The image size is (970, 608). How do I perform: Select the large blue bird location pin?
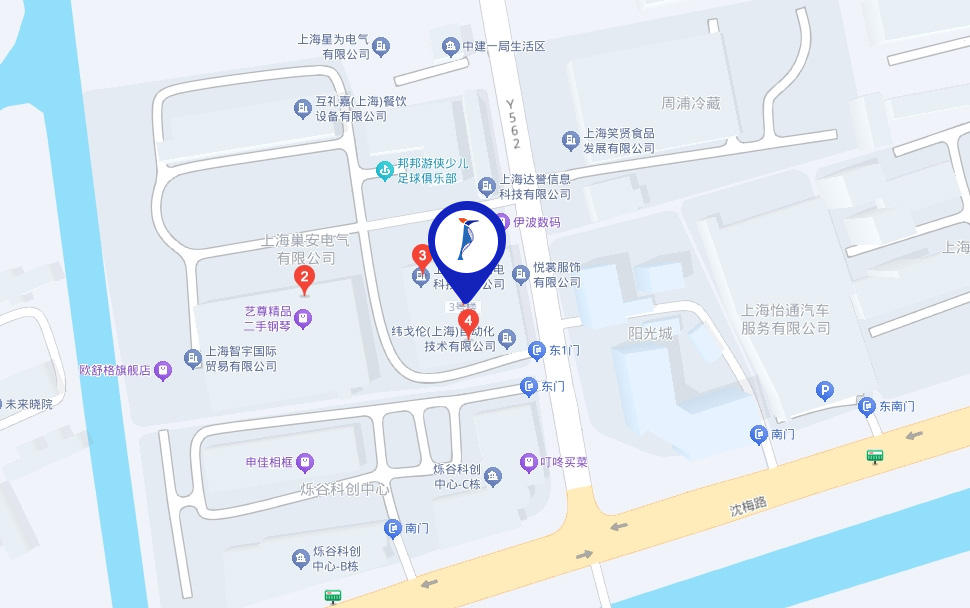(467, 241)
